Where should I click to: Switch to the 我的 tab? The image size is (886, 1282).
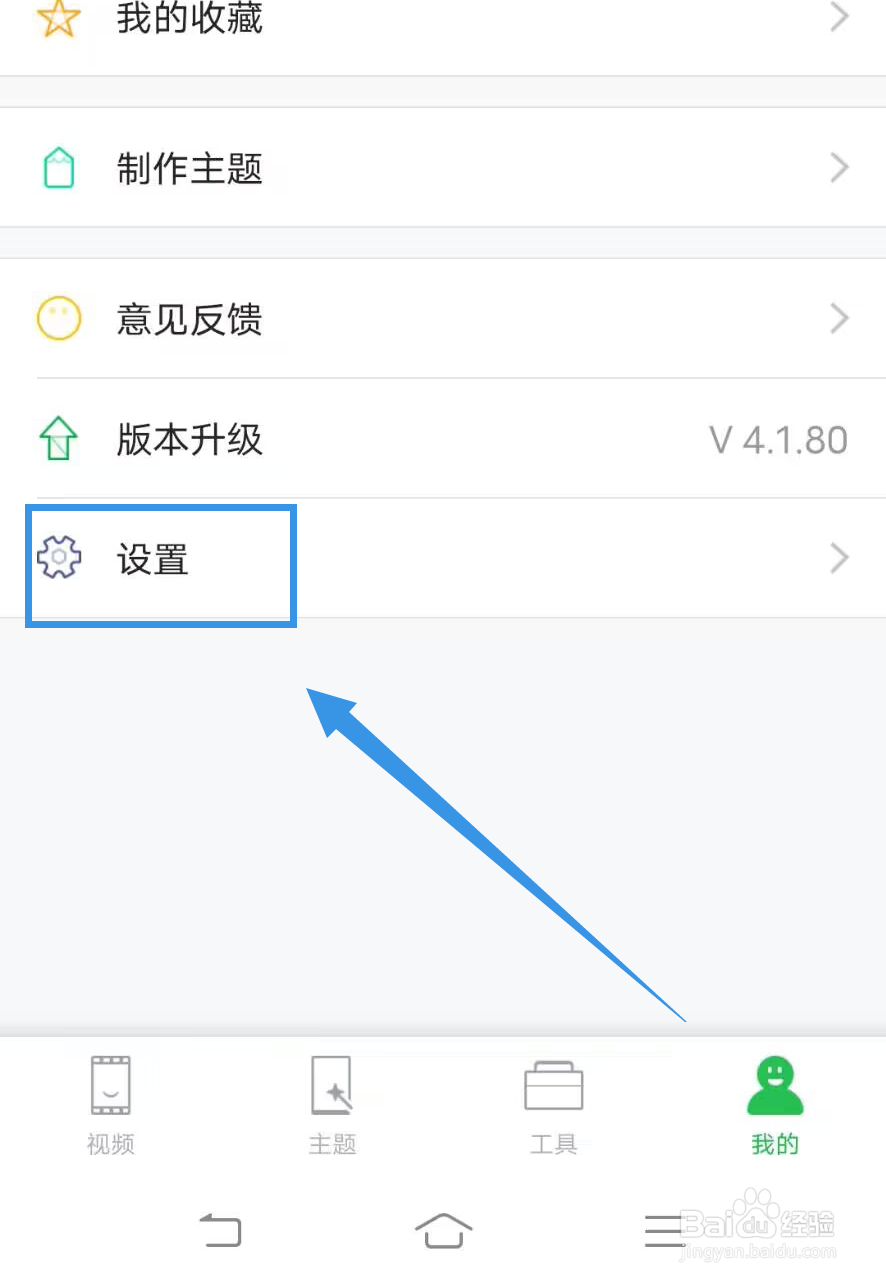click(x=773, y=1103)
